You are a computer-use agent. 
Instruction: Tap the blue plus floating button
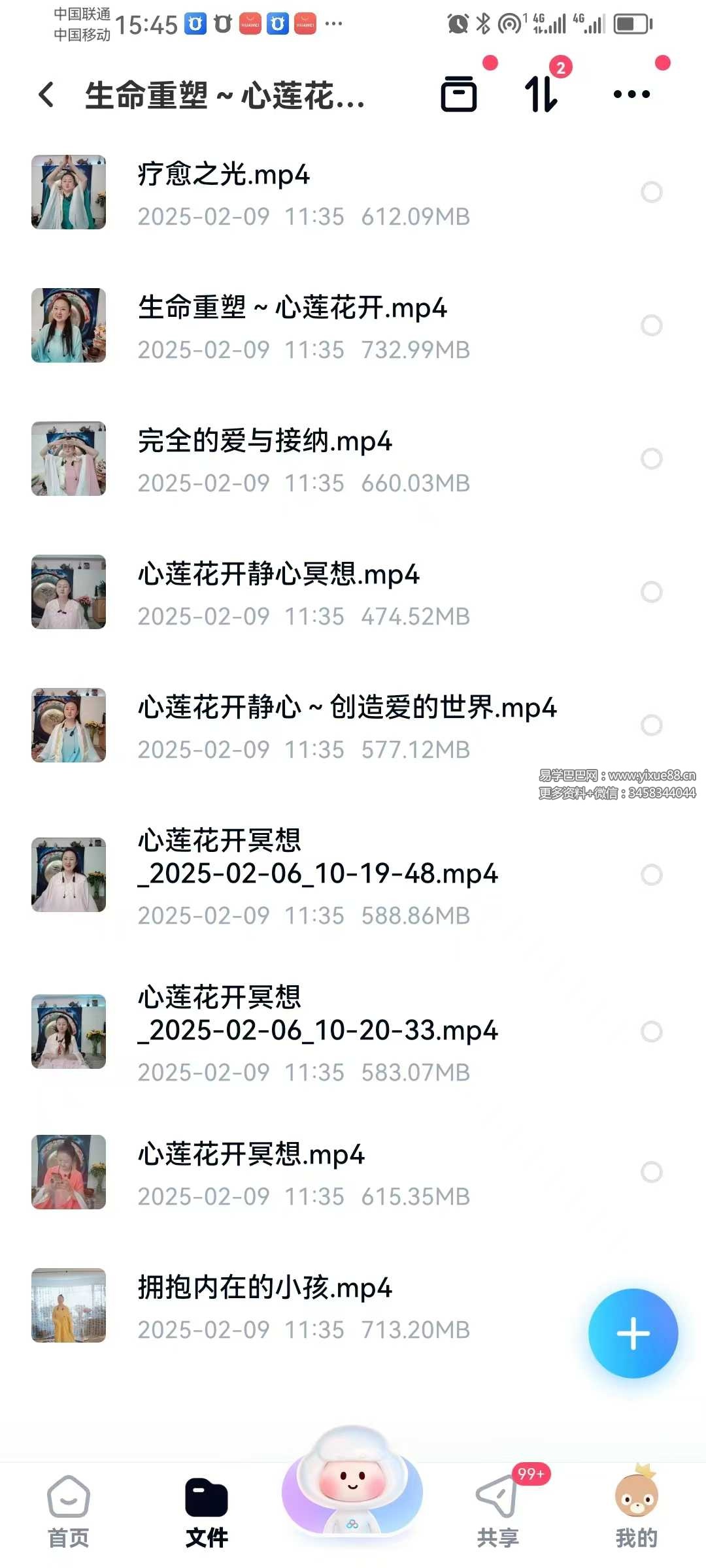coord(633,1333)
